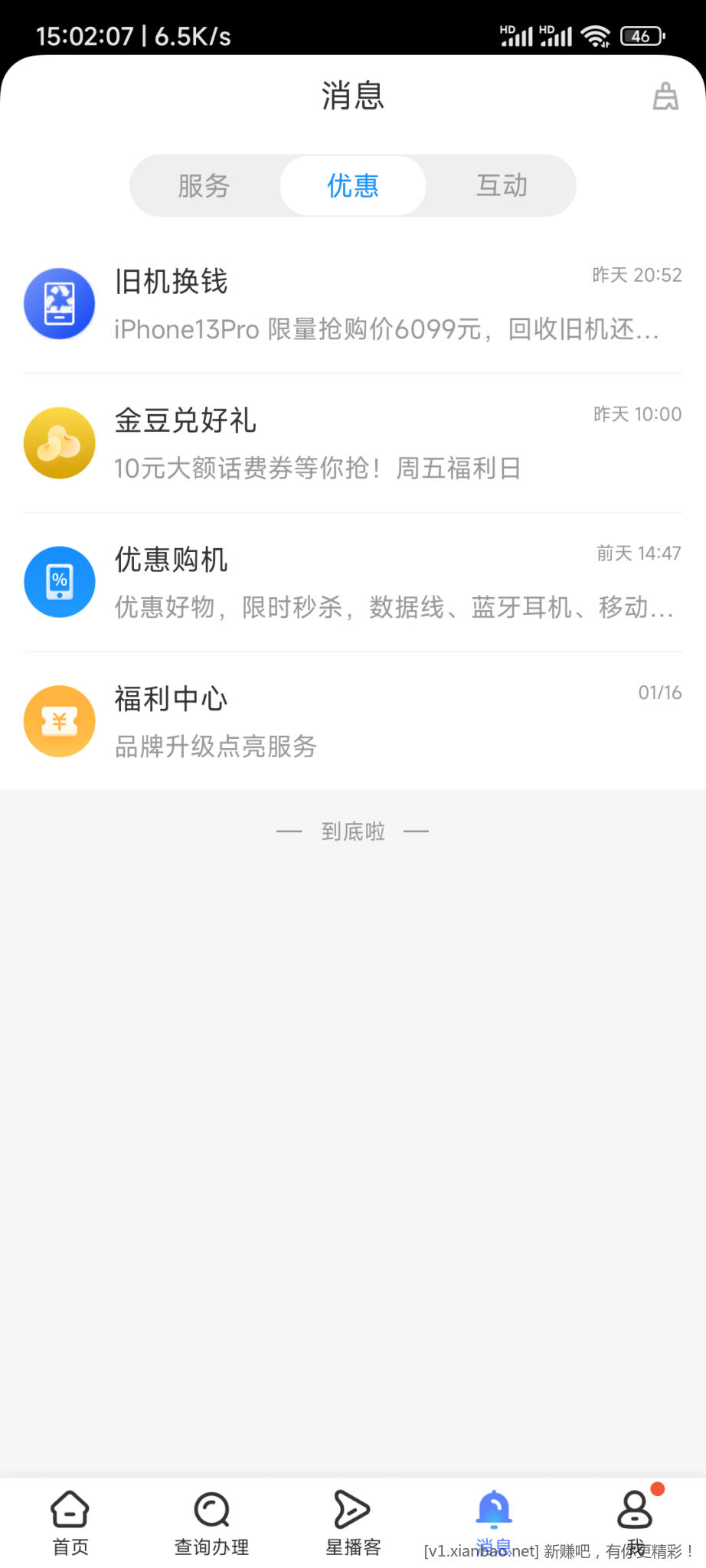This screenshot has height=1568, width=706.
Task: Open the 旧机换钱 message
Action: (x=352, y=305)
